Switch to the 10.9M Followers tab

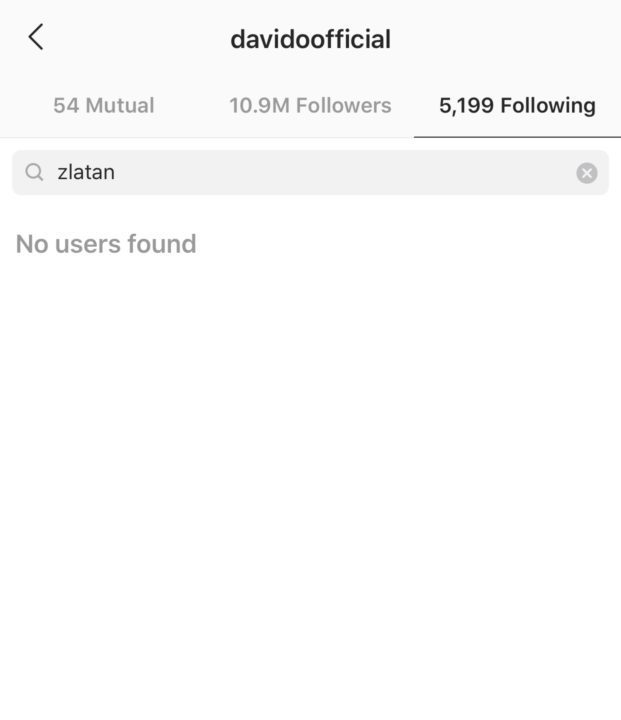pos(310,105)
